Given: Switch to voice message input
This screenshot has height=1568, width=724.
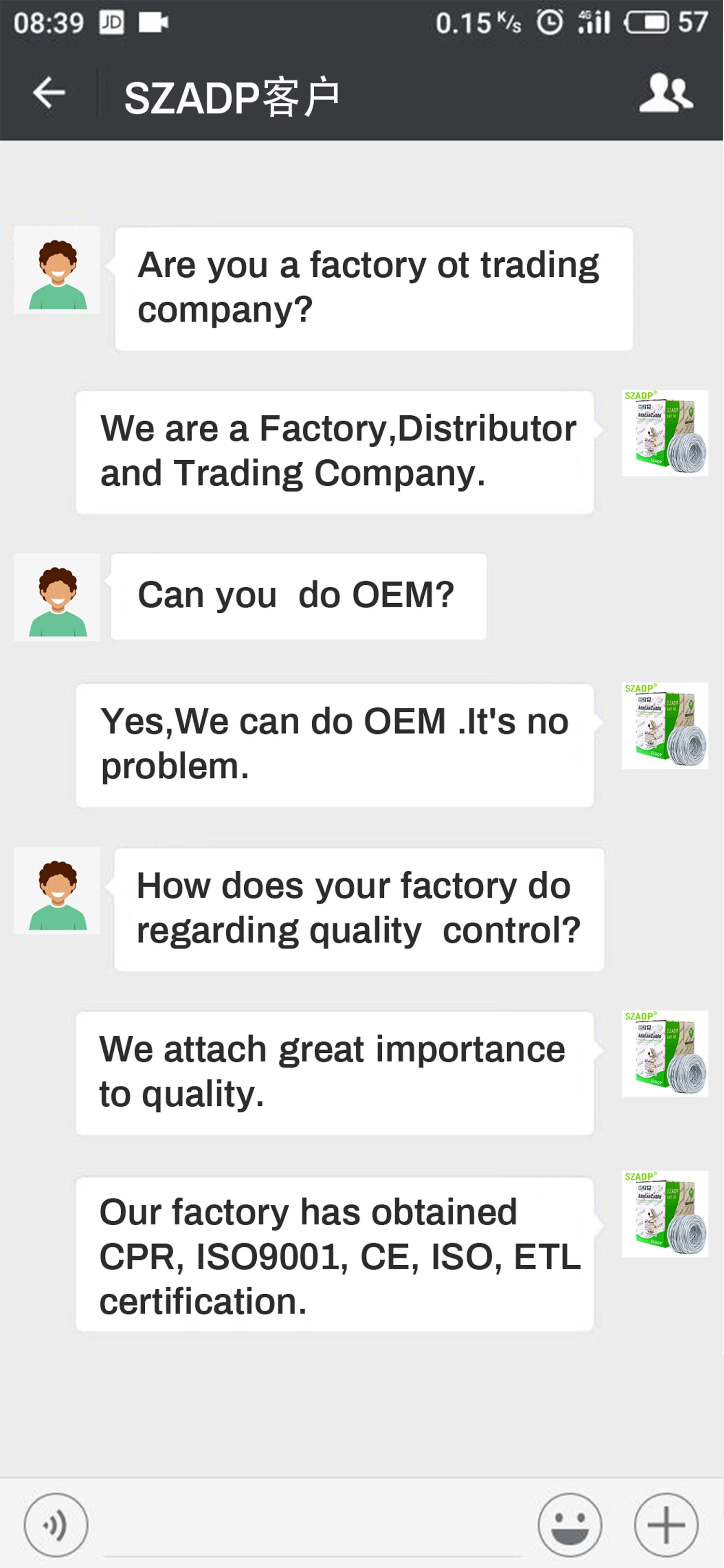Looking at the screenshot, I should pyautogui.click(x=56, y=1524).
